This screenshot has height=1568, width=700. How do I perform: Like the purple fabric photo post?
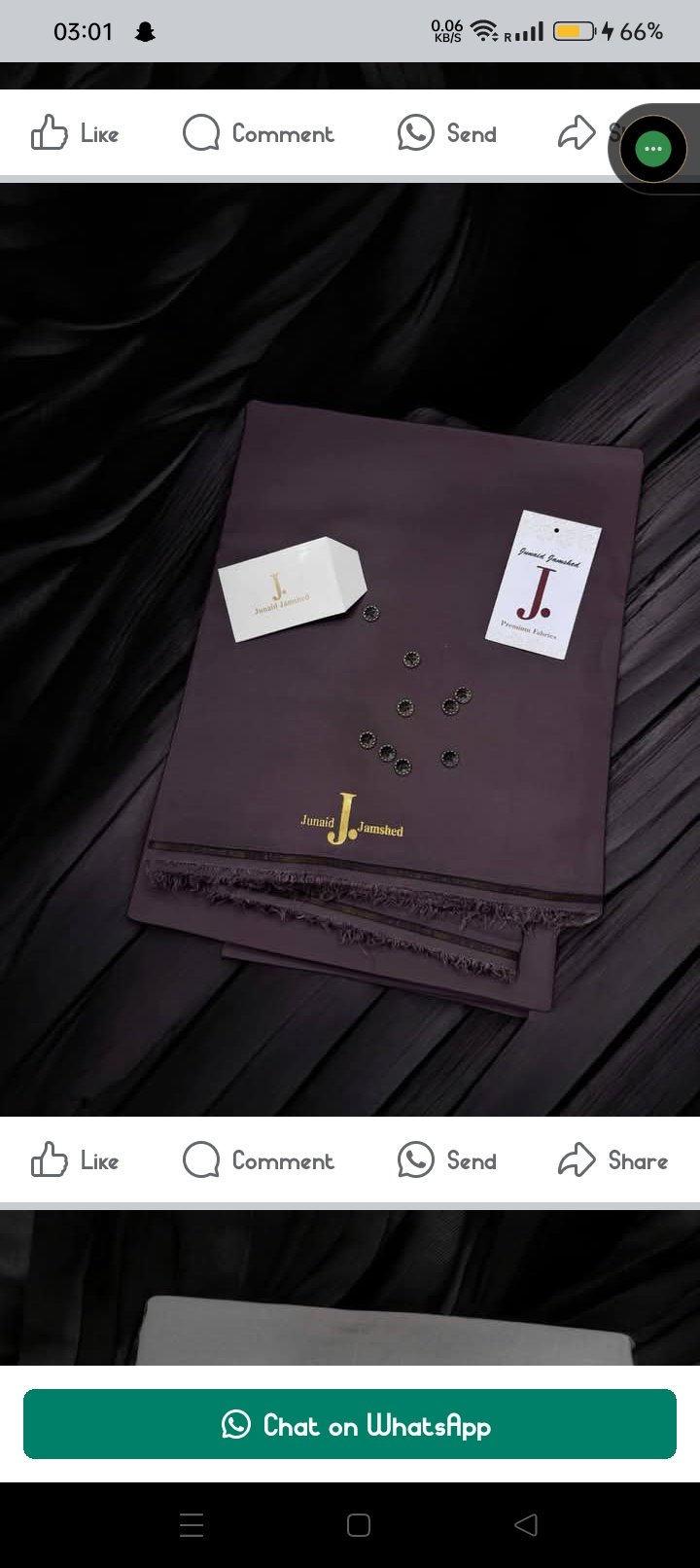pyautogui.click(x=75, y=1160)
